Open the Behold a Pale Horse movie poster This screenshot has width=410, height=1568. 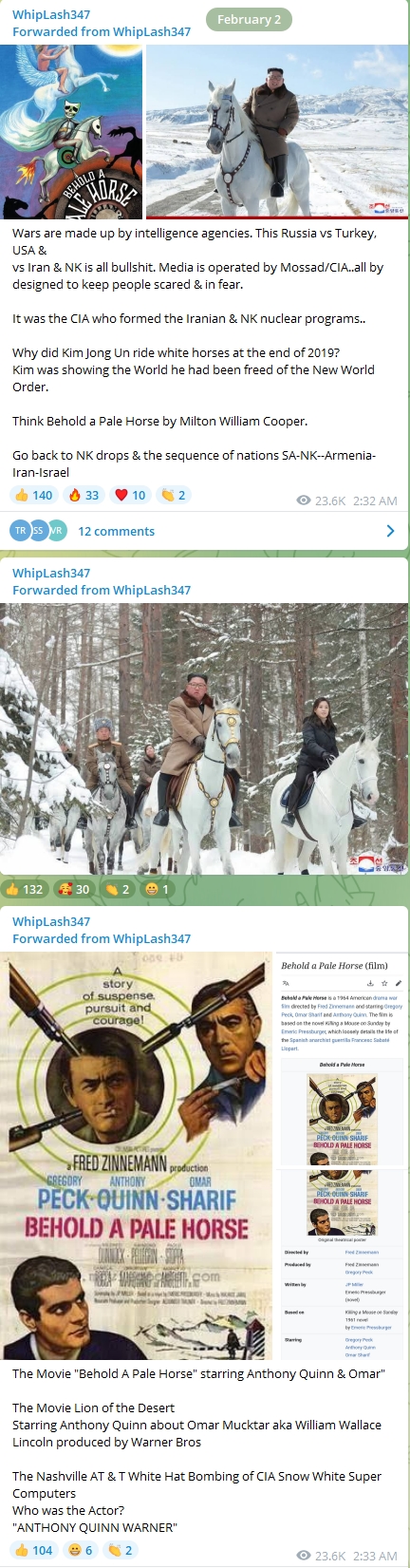[x=136, y=1155]
